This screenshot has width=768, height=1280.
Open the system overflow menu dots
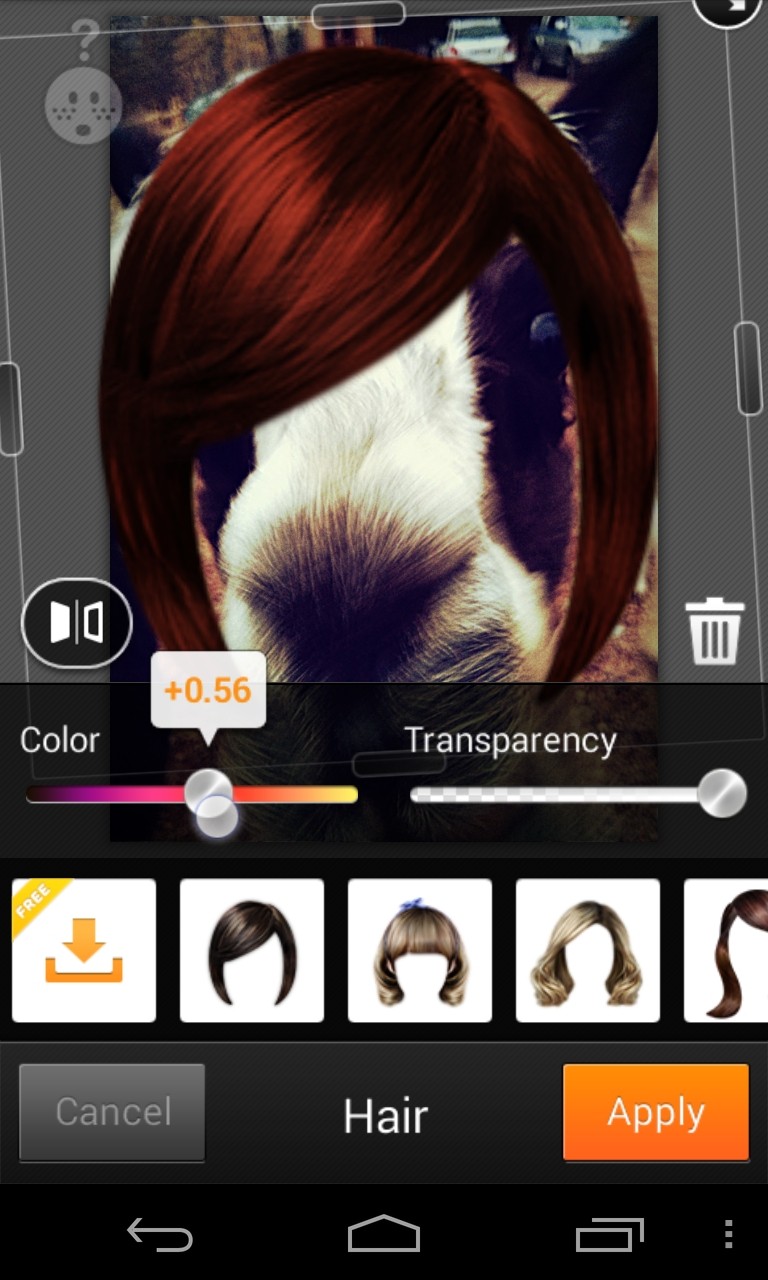click(x=728, y=1236)
